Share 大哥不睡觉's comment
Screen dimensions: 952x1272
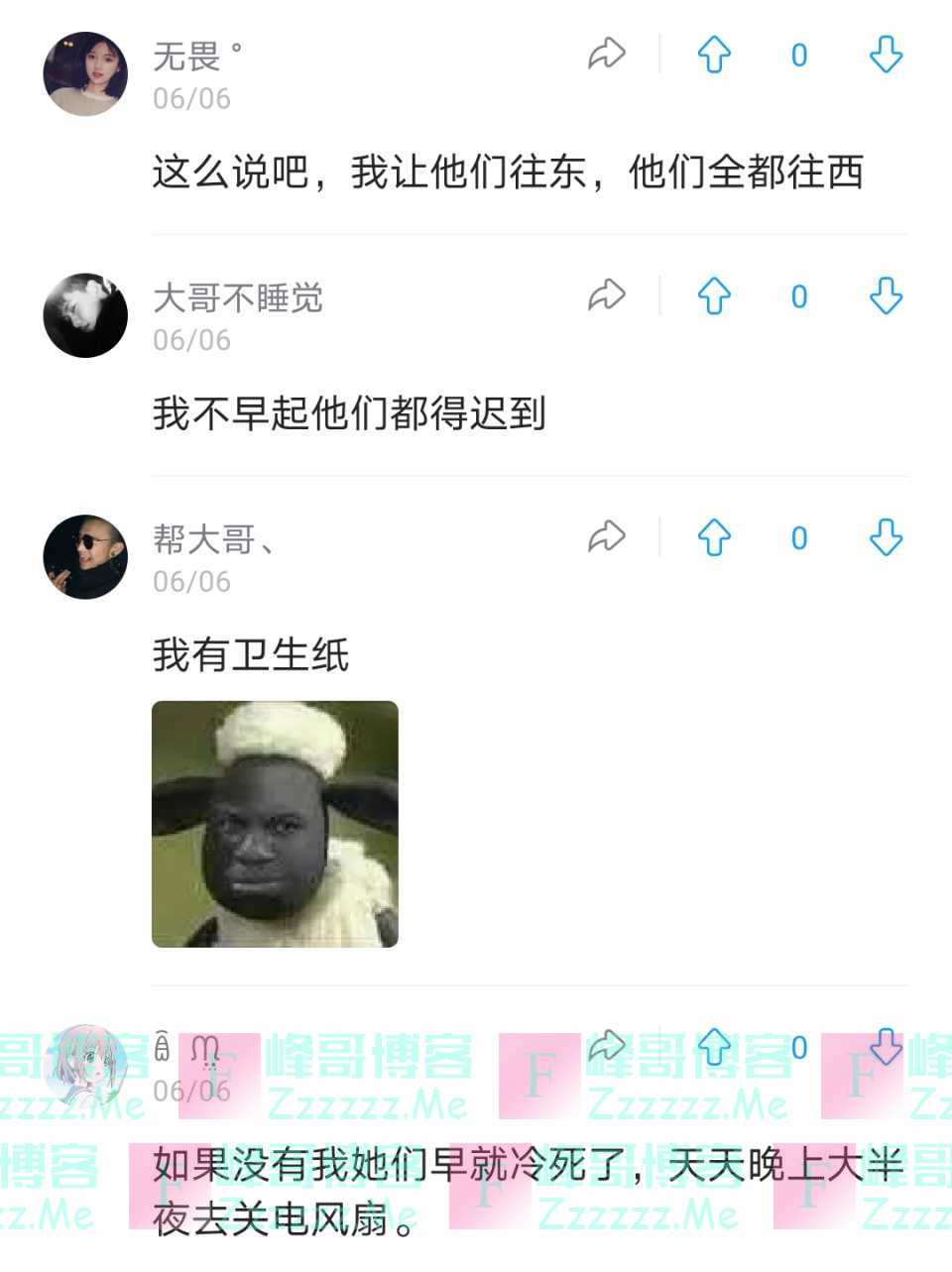pos(606,295)
